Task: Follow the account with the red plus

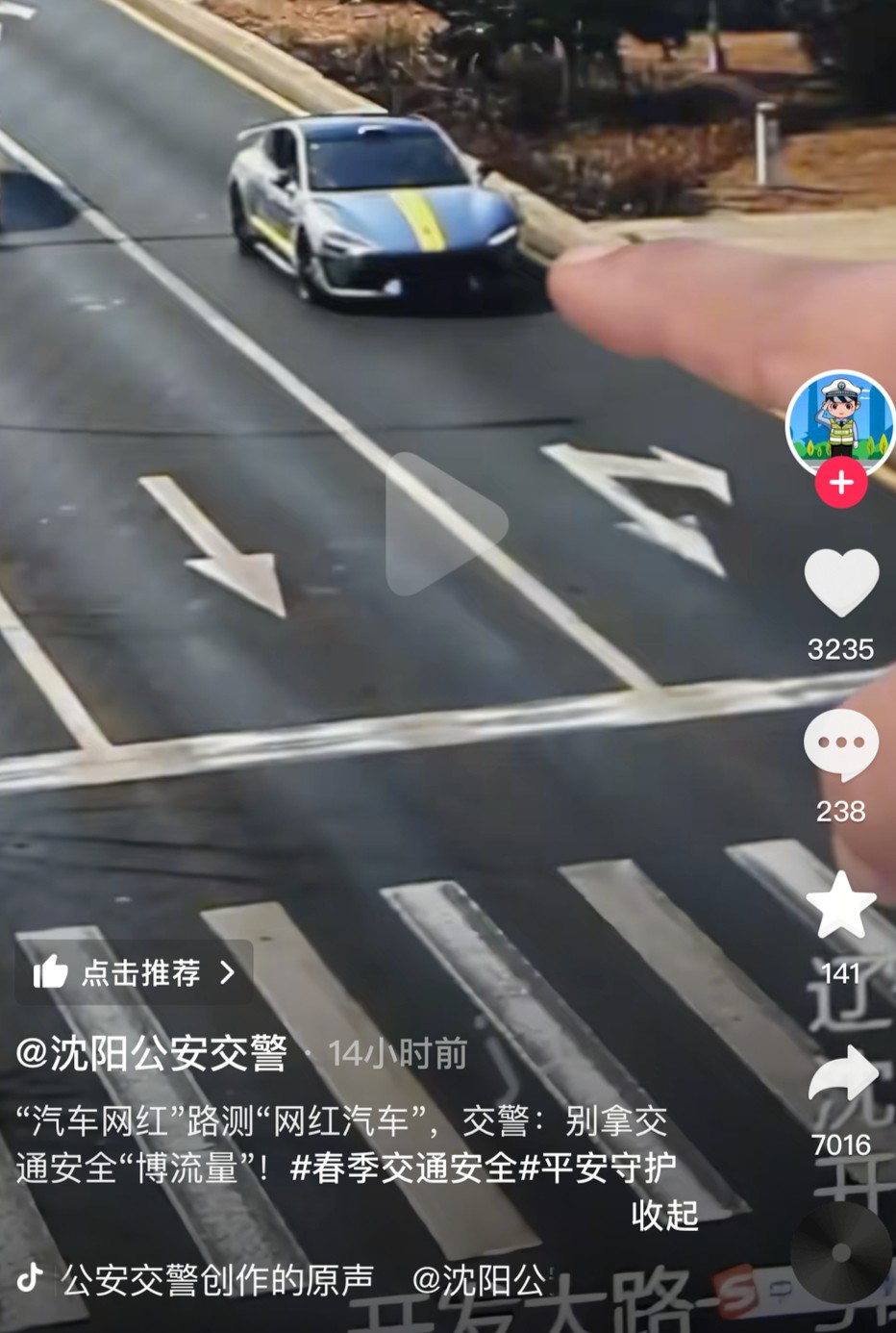Action: click(x=841, y=483)
